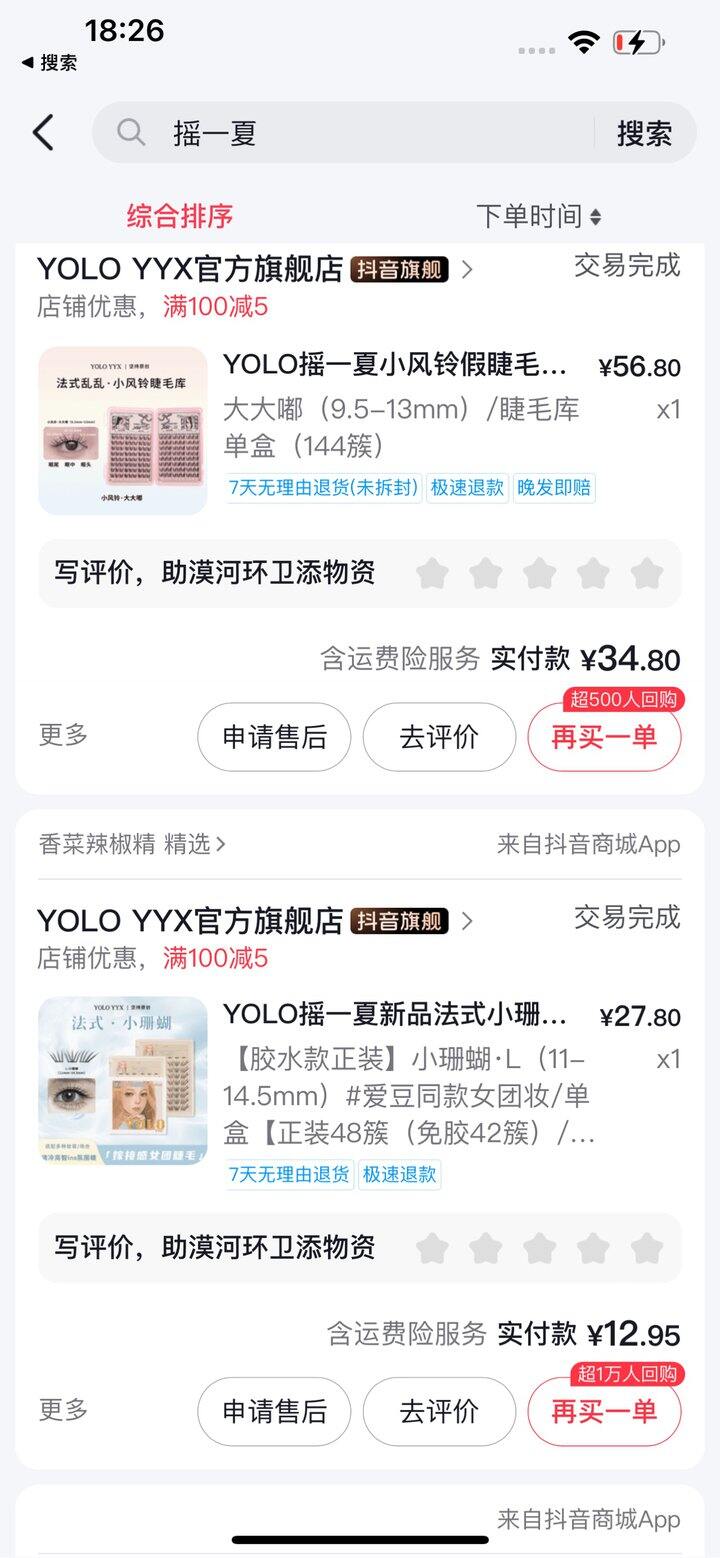Tap 申请售后 on the second order
720x1558 pixels.
tap(274, 1410)
